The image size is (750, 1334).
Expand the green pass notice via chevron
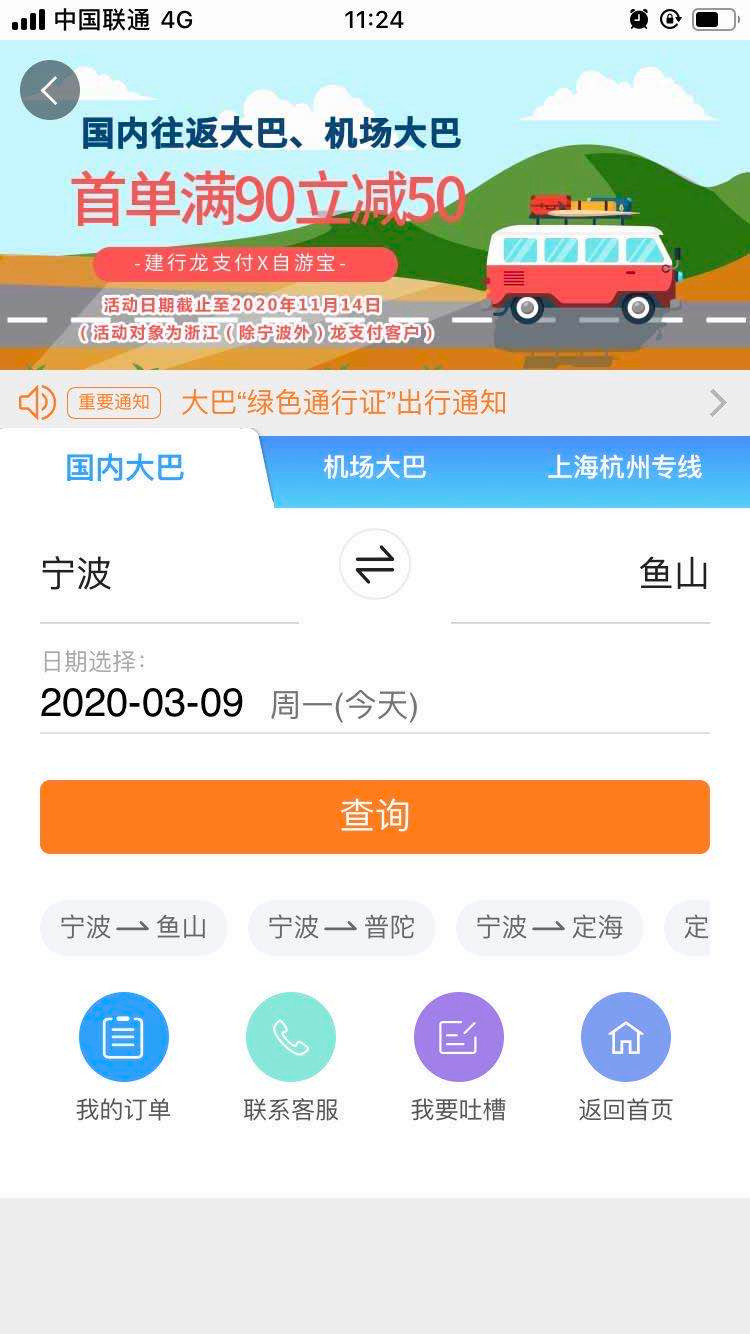(716, 402)
